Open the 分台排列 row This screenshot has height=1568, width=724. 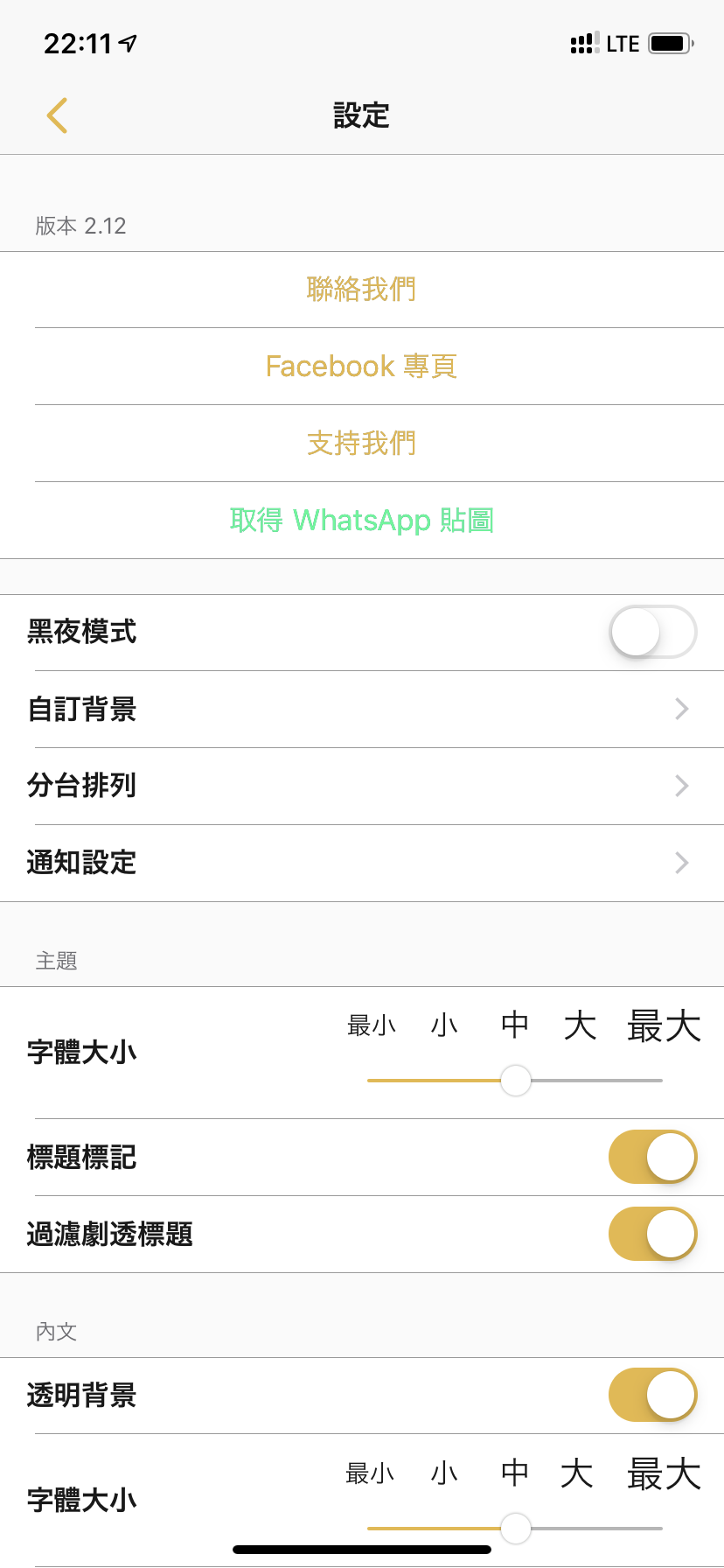(x=362, y=786)
